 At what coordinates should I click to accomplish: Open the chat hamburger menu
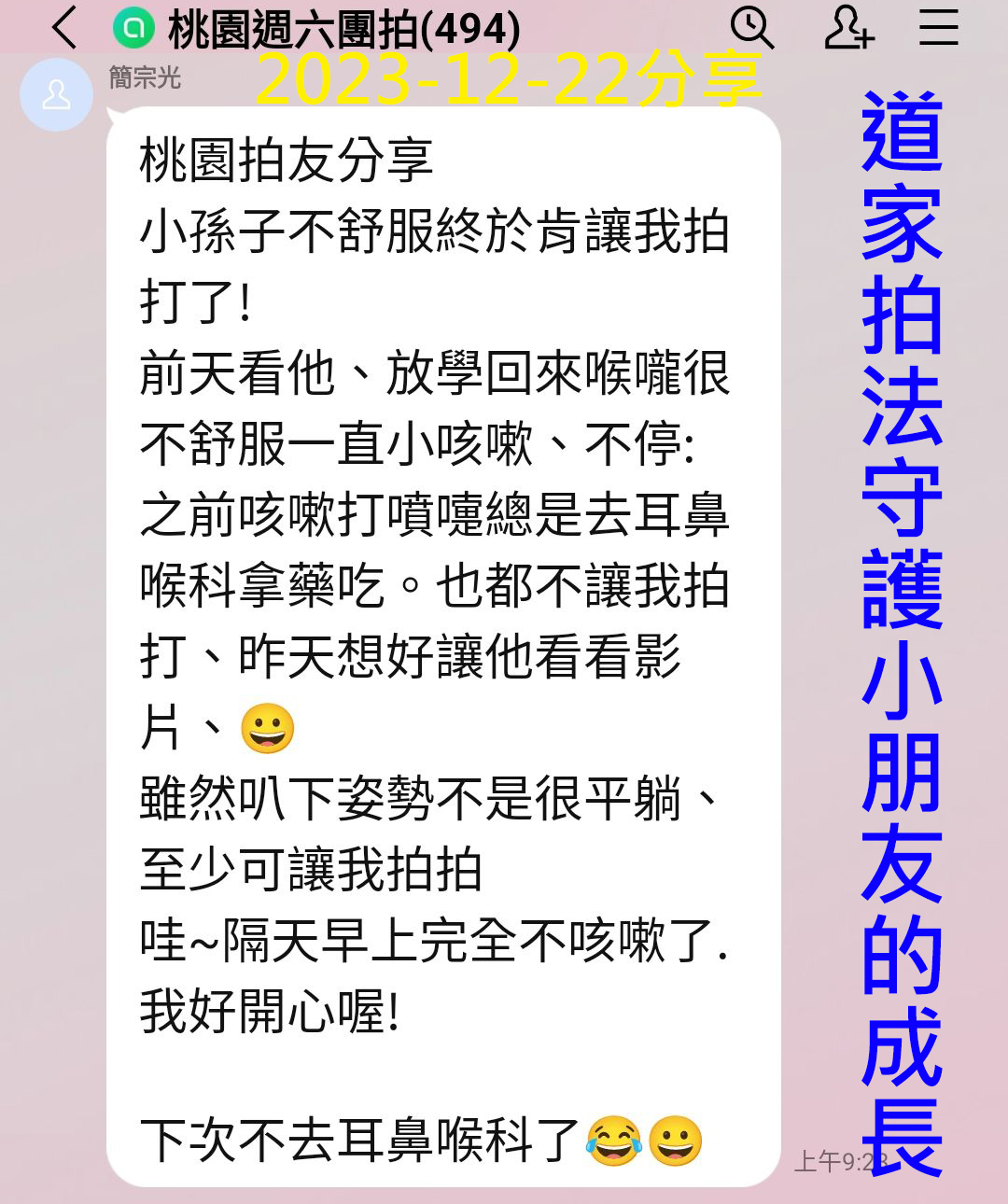click(938, 27)
